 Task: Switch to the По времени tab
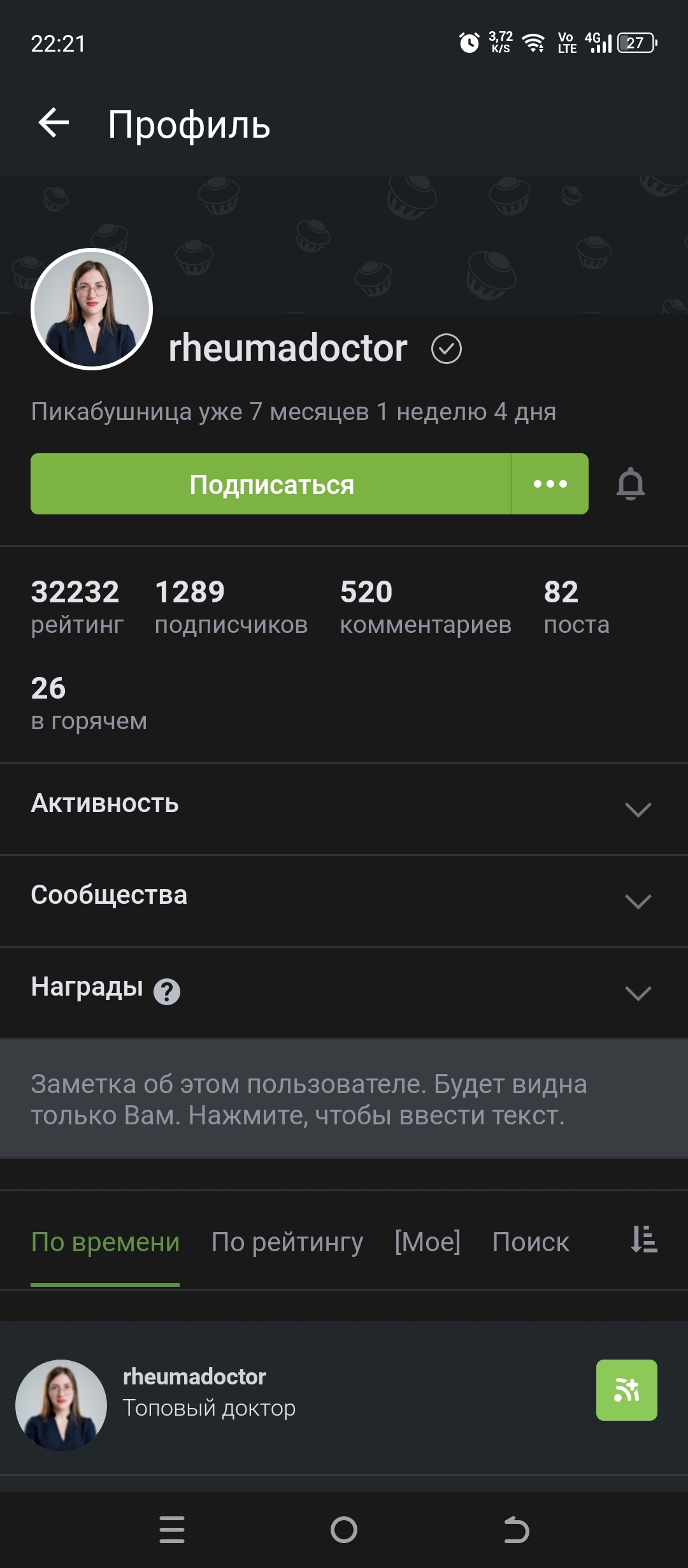click(105, 1242)
